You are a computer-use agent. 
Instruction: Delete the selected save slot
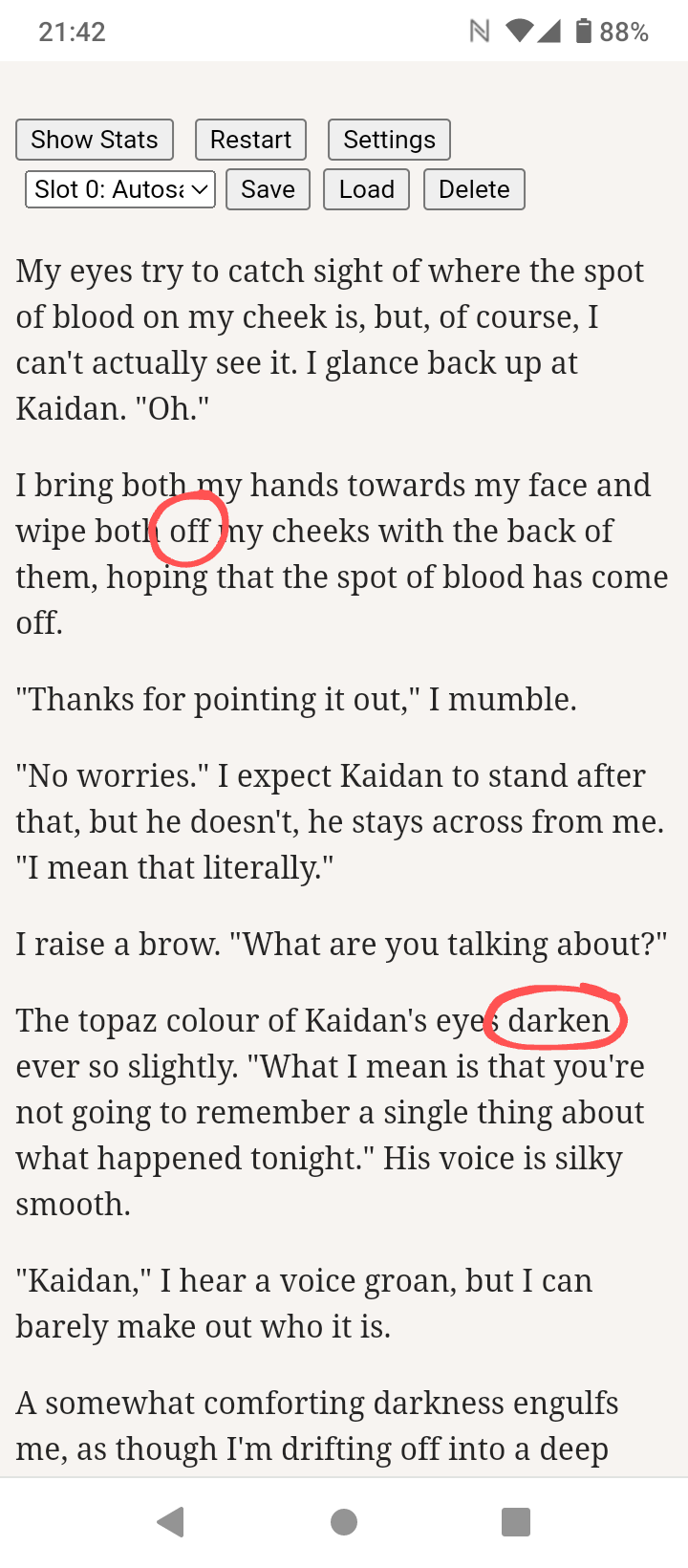coord(474,189)
